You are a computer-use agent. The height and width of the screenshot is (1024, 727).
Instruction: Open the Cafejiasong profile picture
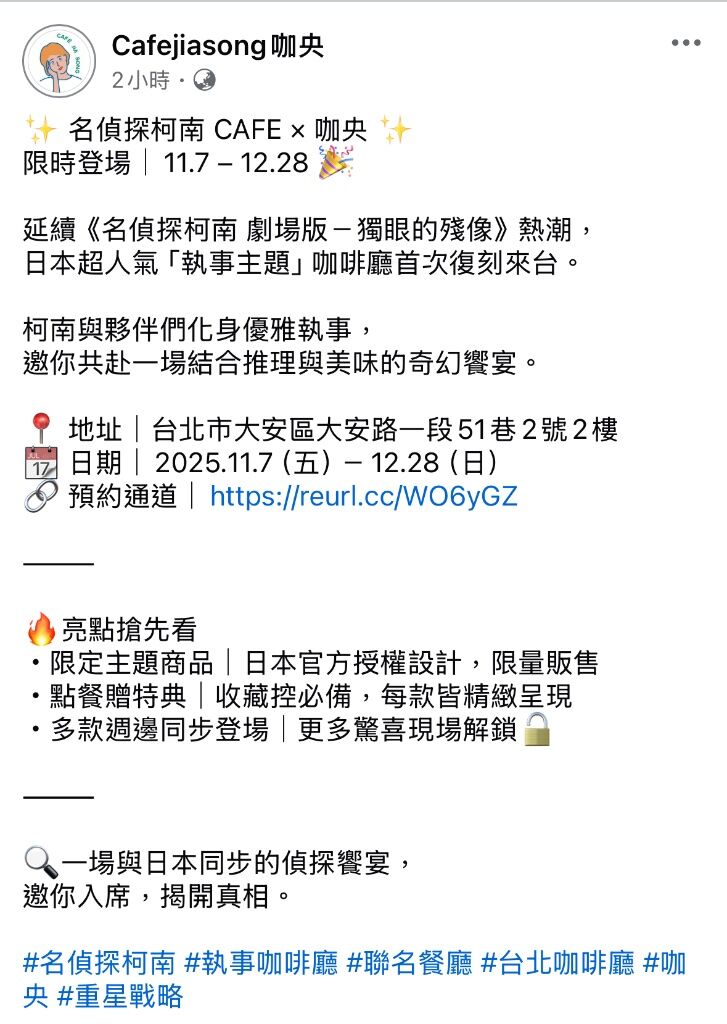(x=59, y=61)
